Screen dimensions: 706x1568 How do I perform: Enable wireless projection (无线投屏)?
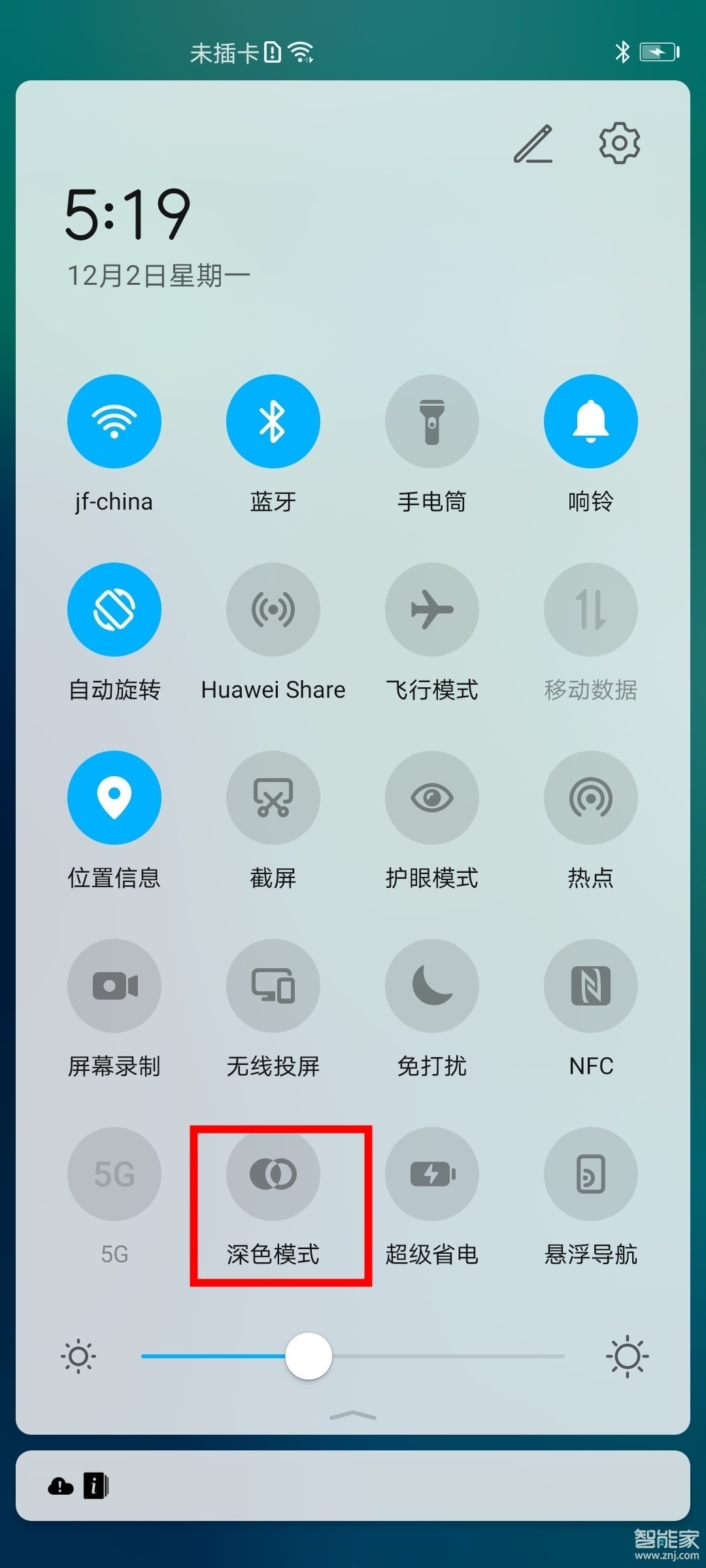tap(273, 985)
